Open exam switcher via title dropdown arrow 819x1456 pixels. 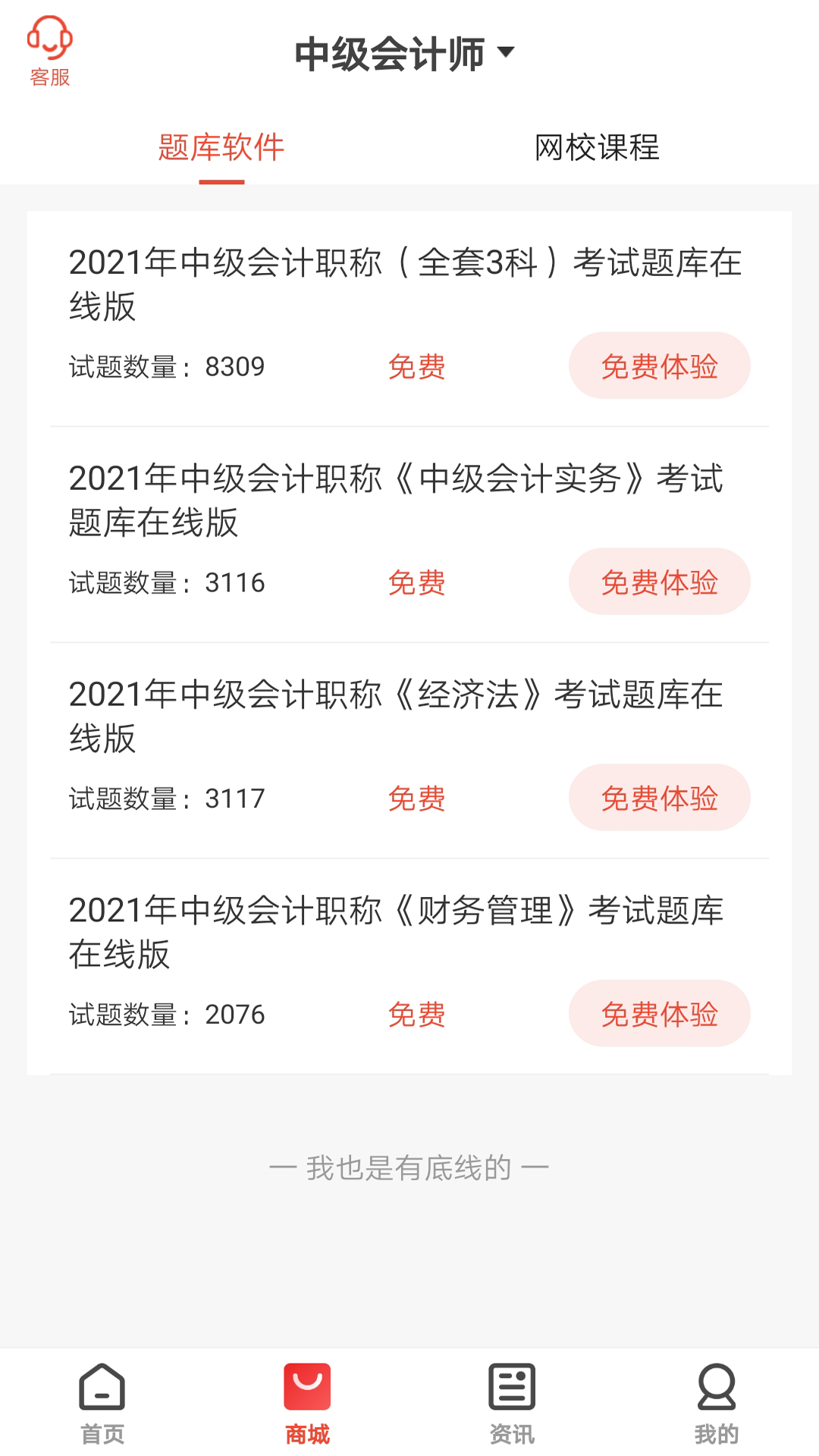[506, 53]
